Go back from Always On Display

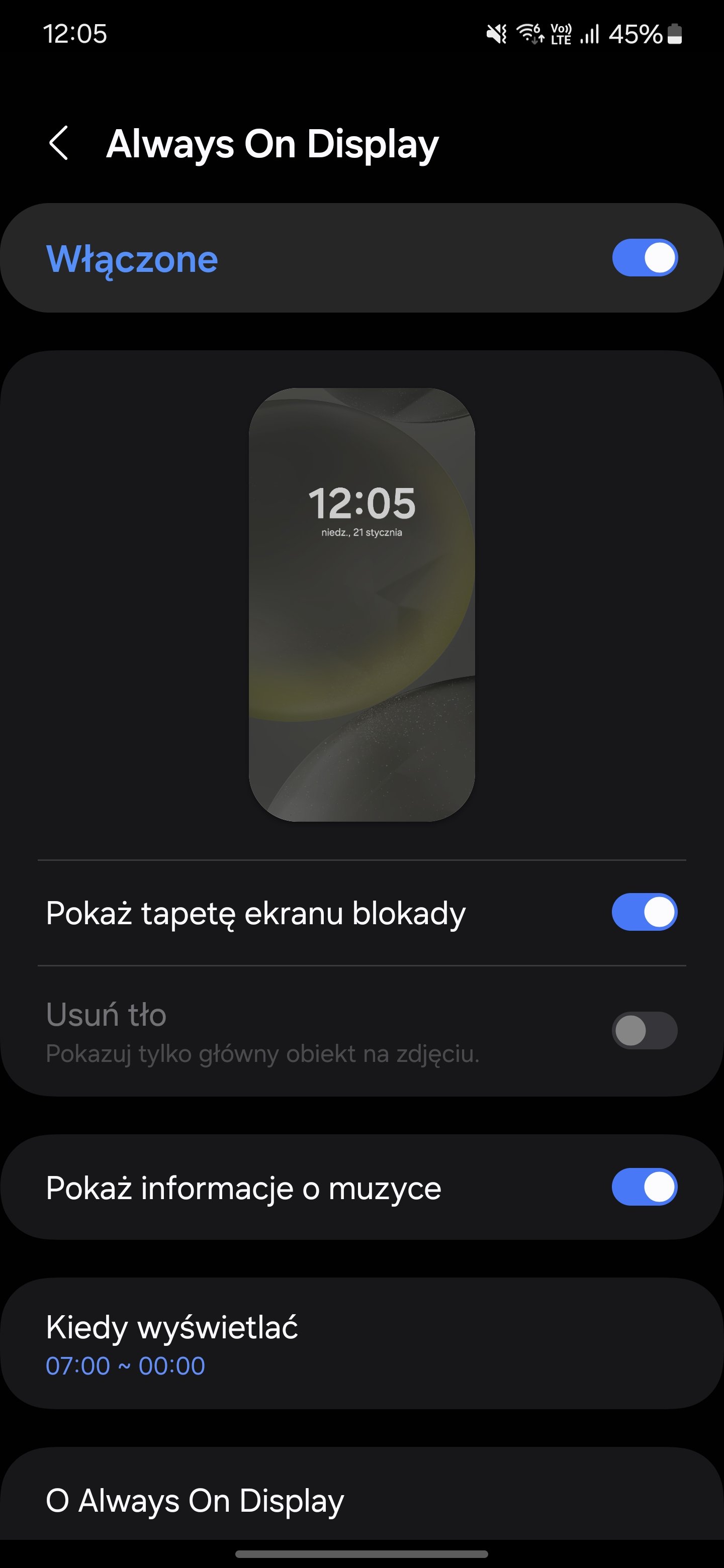[x=58, y=144]
